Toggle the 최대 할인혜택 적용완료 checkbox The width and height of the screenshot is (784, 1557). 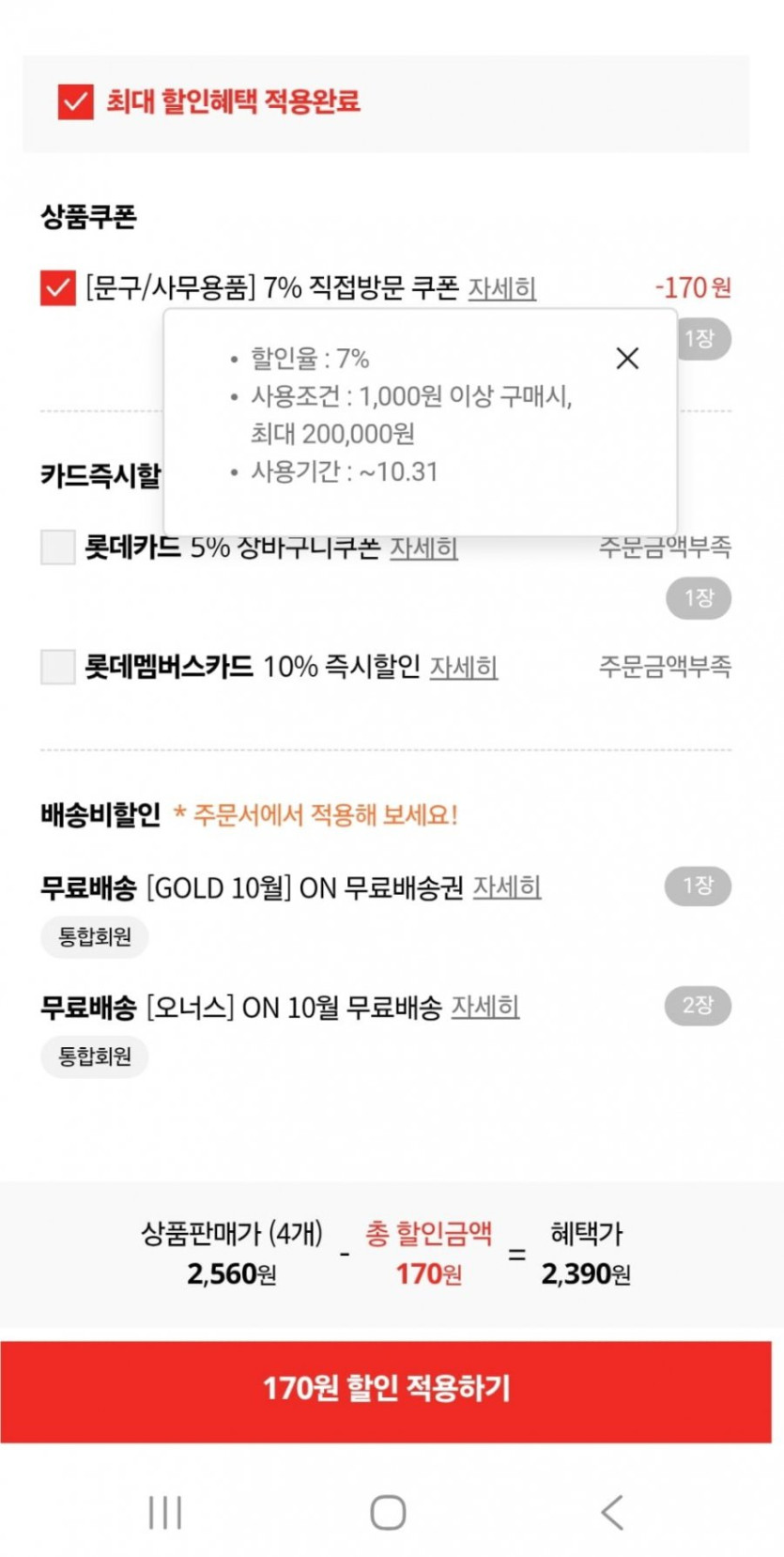[x=76, y=101]
